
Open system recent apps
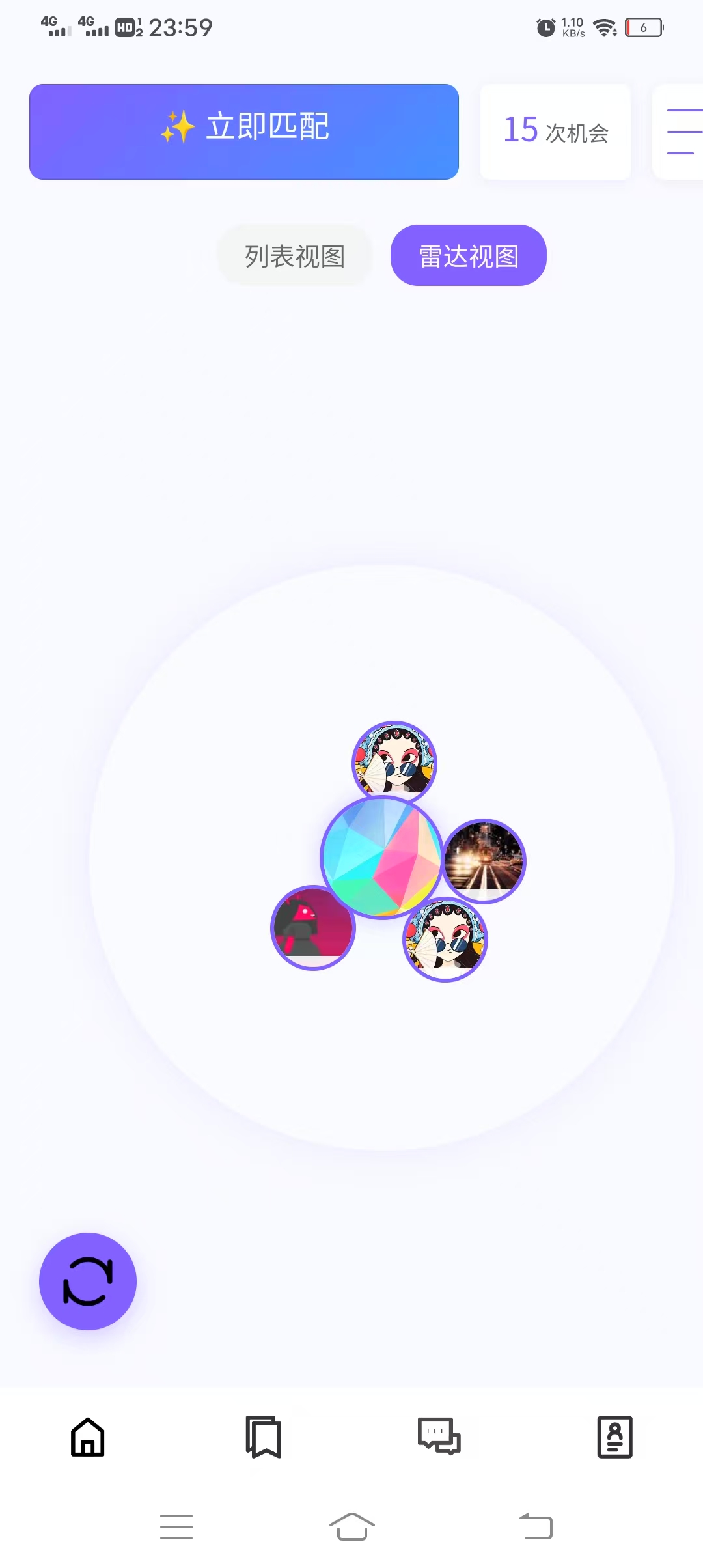point(176,1526)
